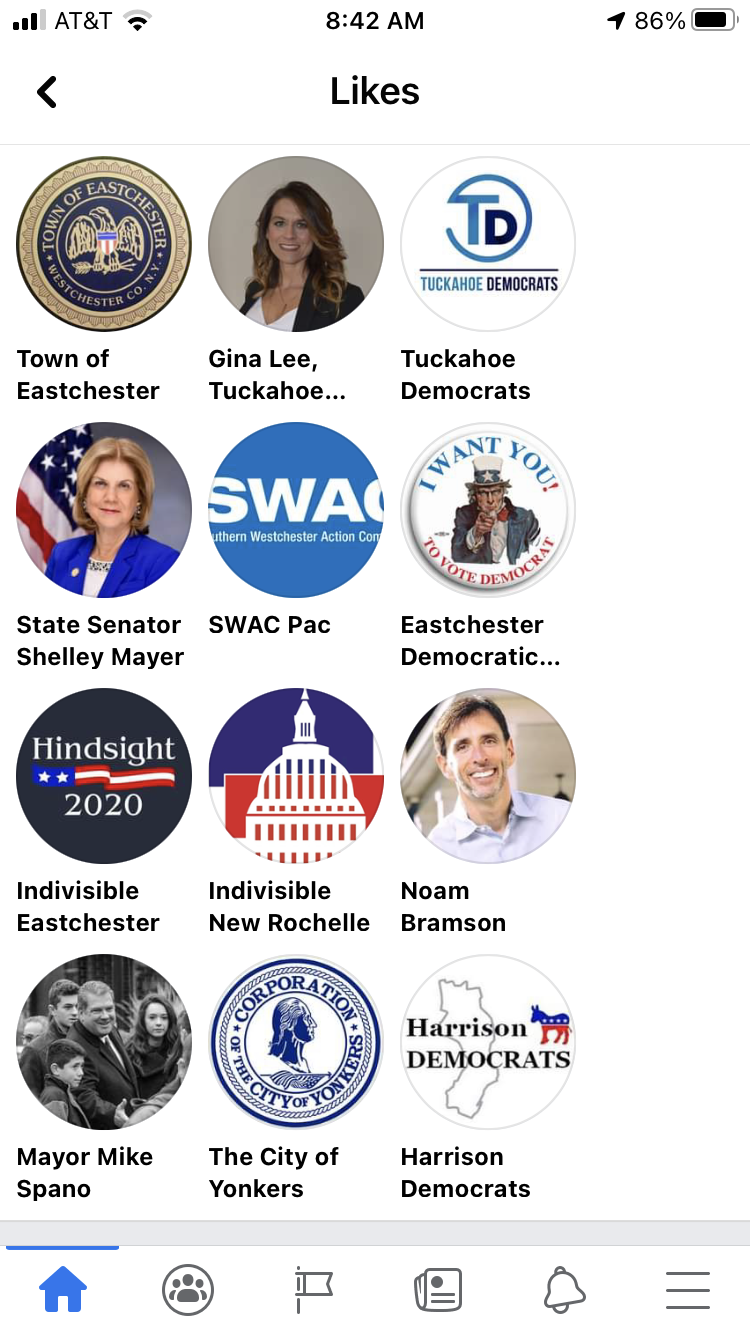Switch to the Home tab
The image size is (750, 1334).
point(62,1290)
